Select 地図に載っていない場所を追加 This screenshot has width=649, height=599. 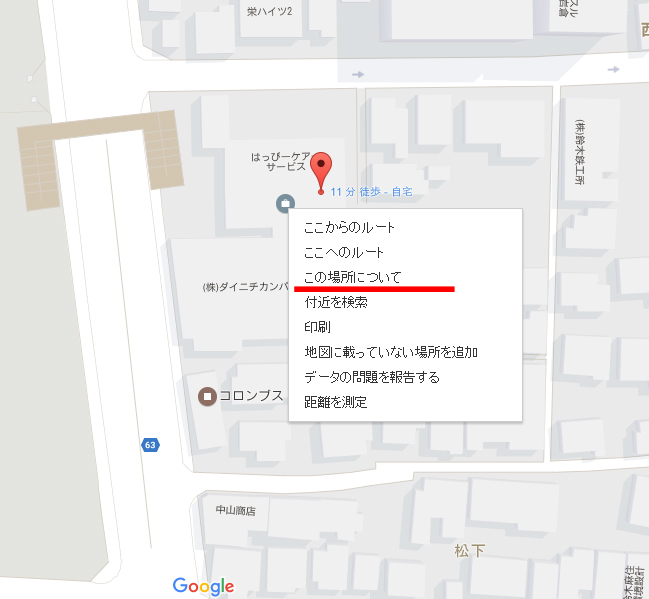point(390,352)
